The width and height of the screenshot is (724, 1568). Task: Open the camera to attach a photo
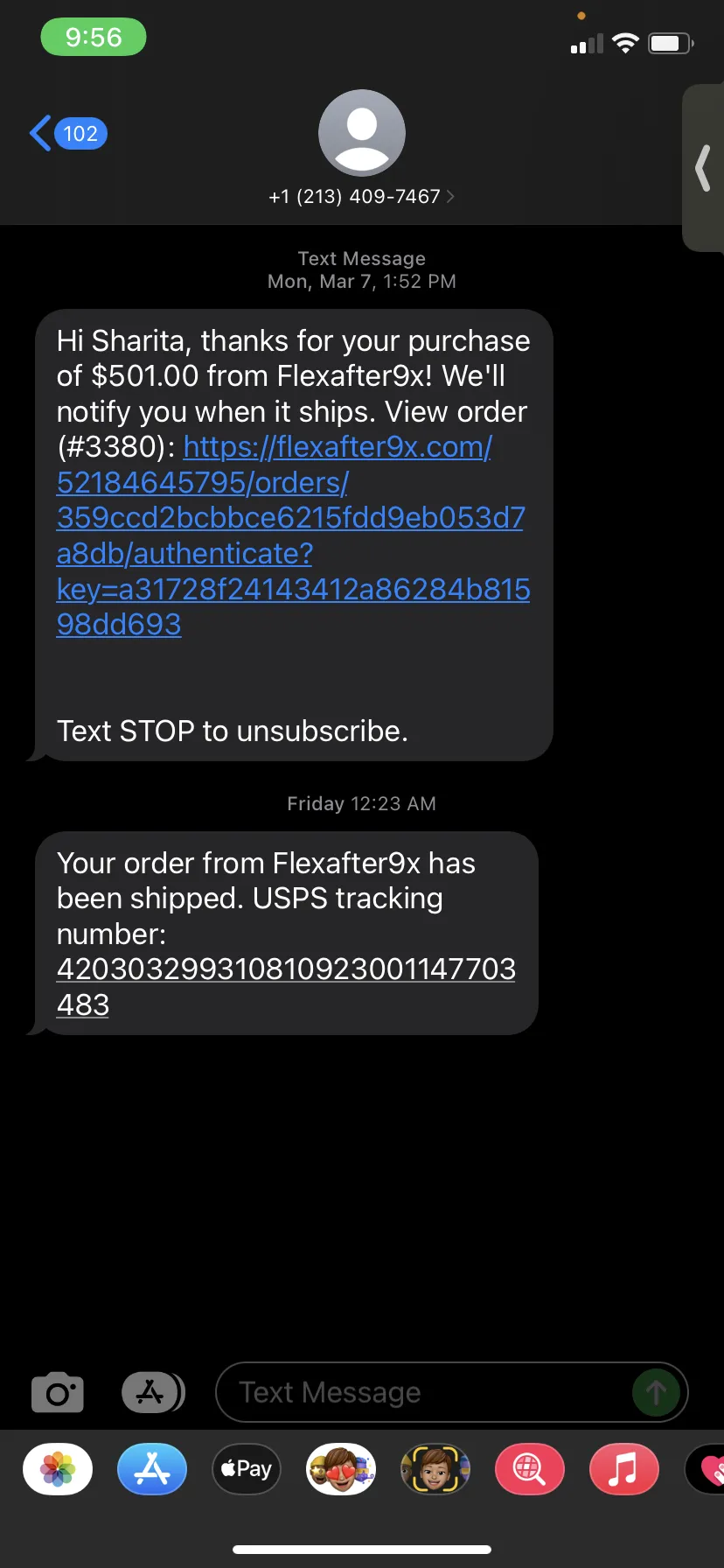(x=58, y=1392)
